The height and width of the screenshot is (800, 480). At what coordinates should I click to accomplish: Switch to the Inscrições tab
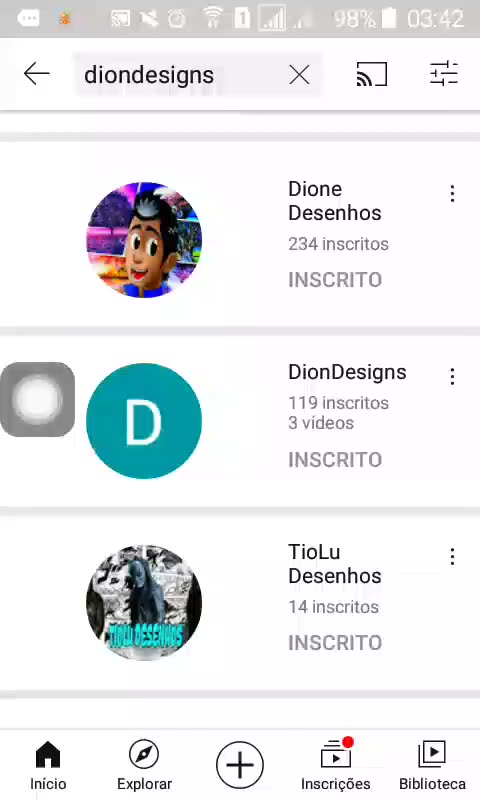click(x=336, y=765)
